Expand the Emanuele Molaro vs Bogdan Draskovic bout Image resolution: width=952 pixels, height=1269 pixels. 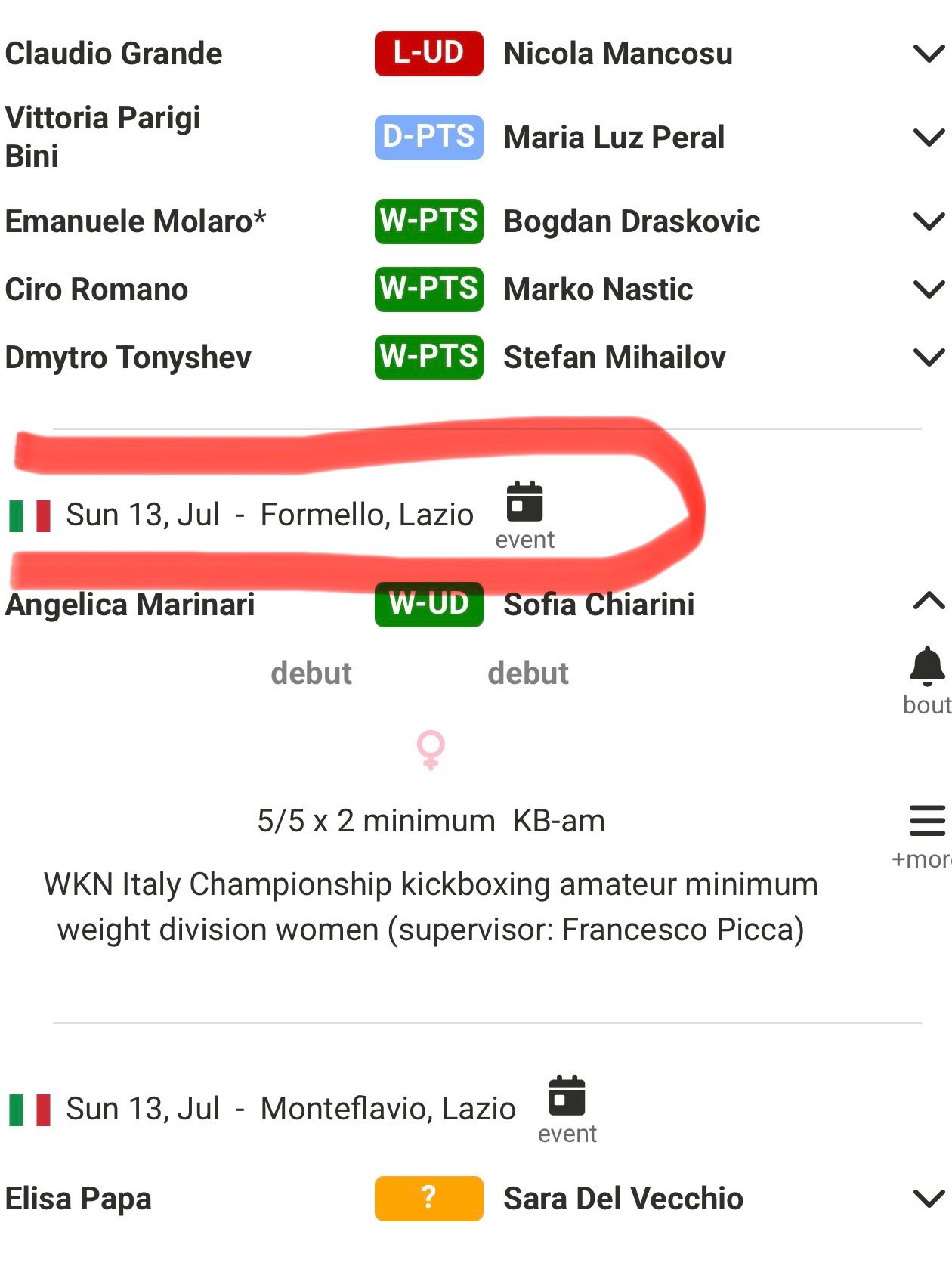tap(929, 221)
